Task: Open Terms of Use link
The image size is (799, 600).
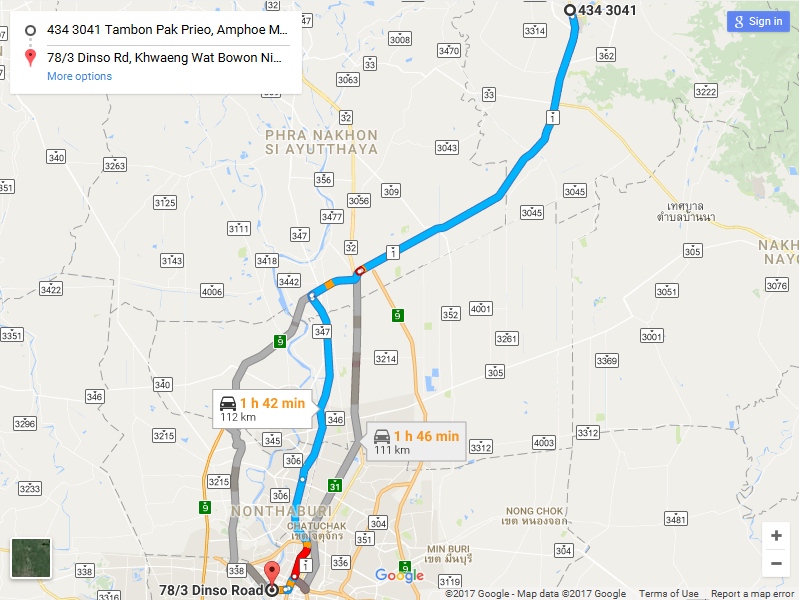Action: (x=668, y=594)
